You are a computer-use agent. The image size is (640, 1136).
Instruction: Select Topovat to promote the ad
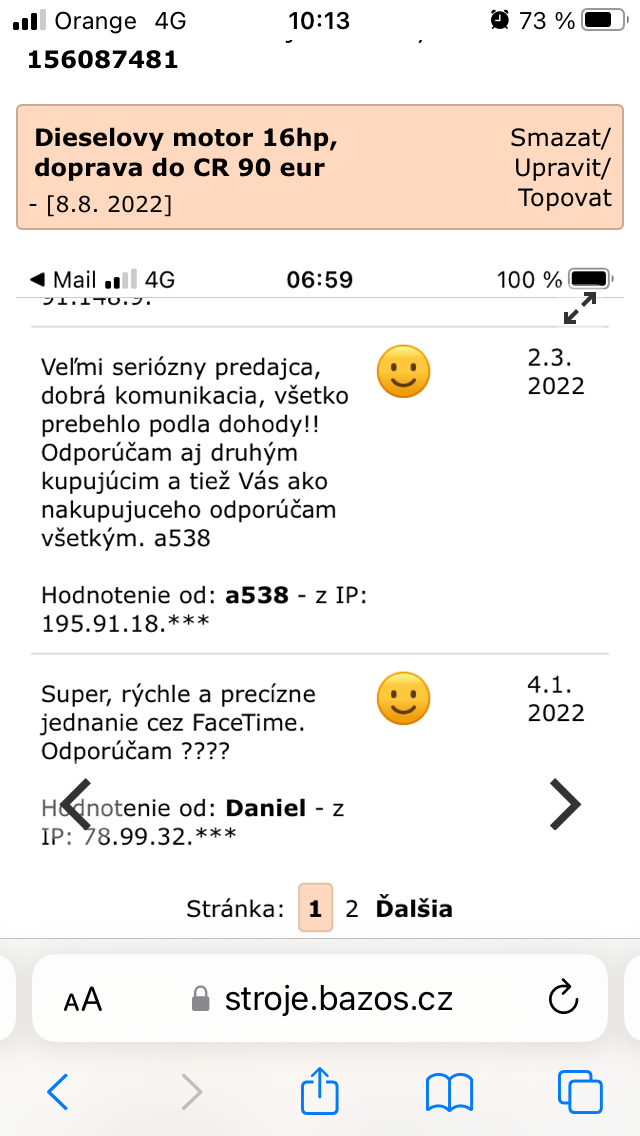tap(564, 197)
